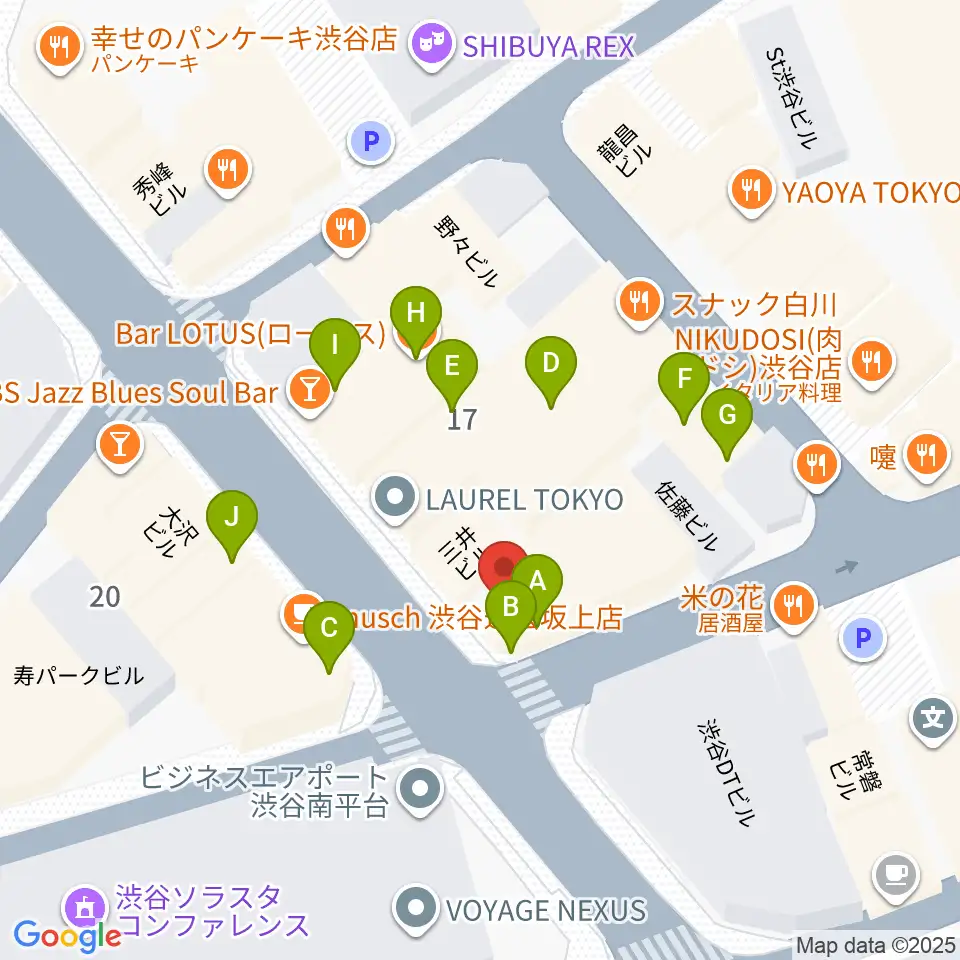Open YAOYA TOKYO restaurant pin
The width and height of the screenshot is (960, 960).
pos(751,192)
